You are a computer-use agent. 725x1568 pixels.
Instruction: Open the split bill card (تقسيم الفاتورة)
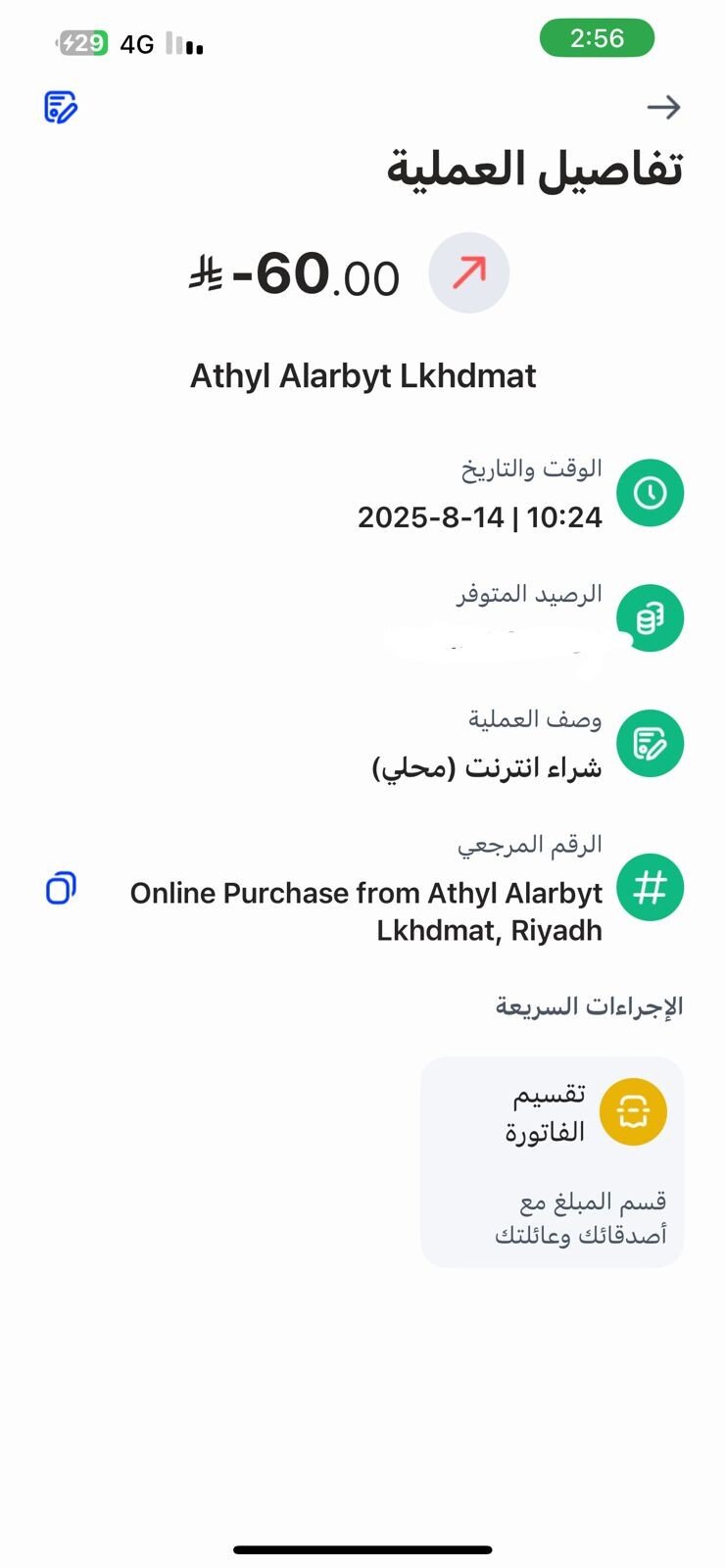coord(552,1161)
